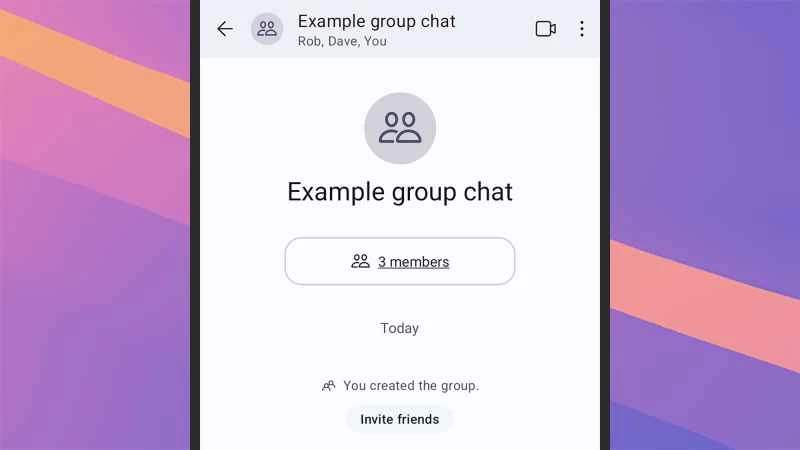This screenshot has height=450, width=800.
Task: Open group details from the header title
Action: (x=376, y=22)
